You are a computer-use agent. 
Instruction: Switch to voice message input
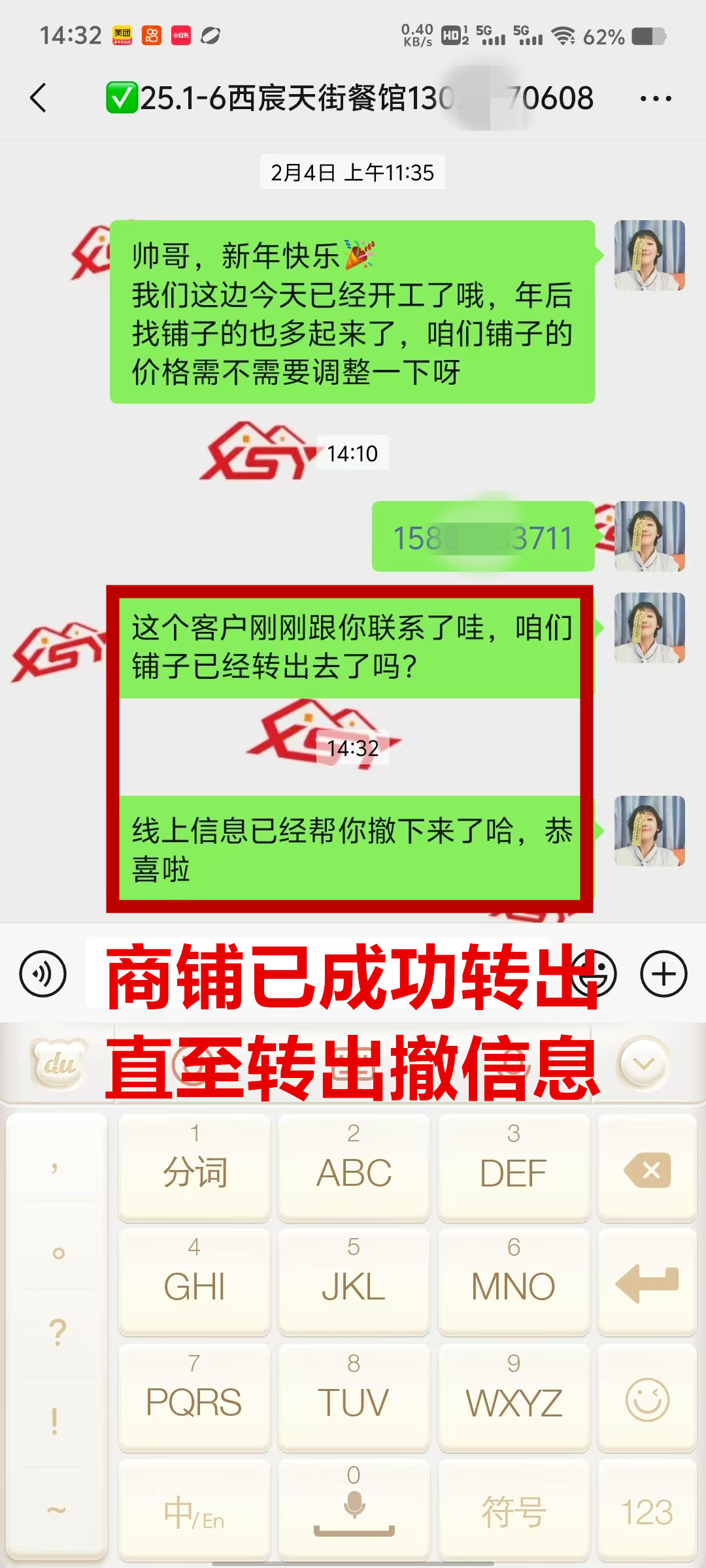point(43,974)
